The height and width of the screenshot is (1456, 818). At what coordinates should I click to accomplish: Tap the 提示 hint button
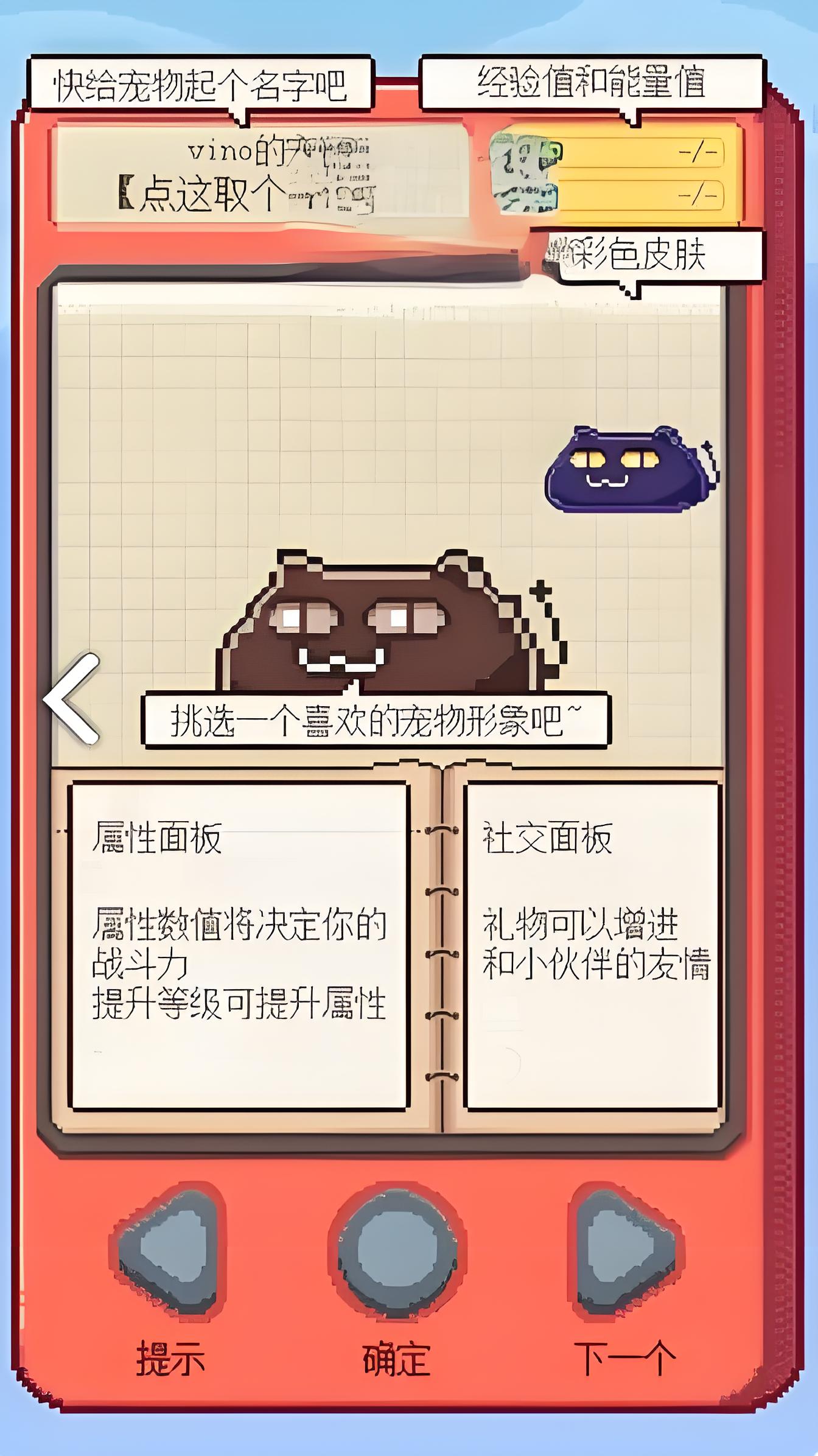pos(167,1256)
